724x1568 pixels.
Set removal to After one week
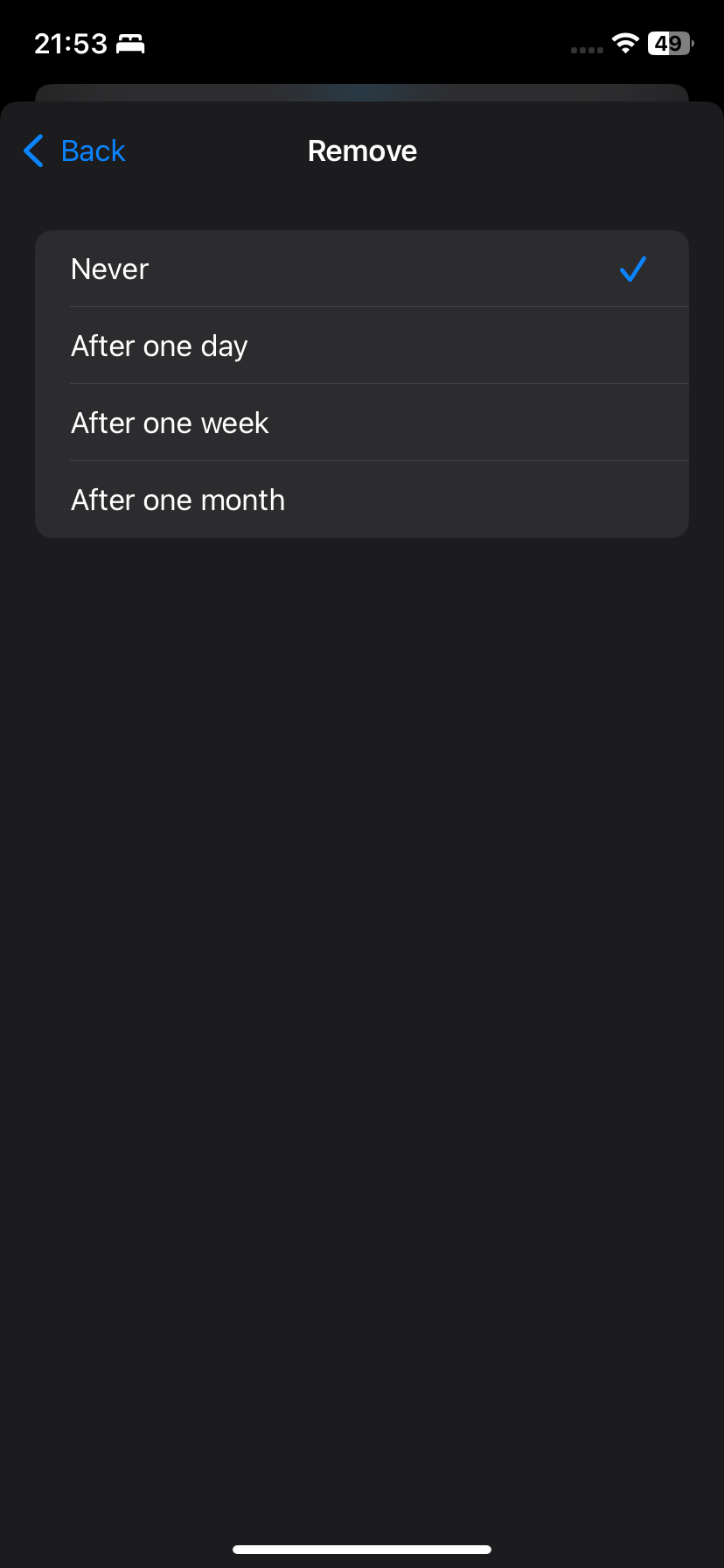point(361,423)
